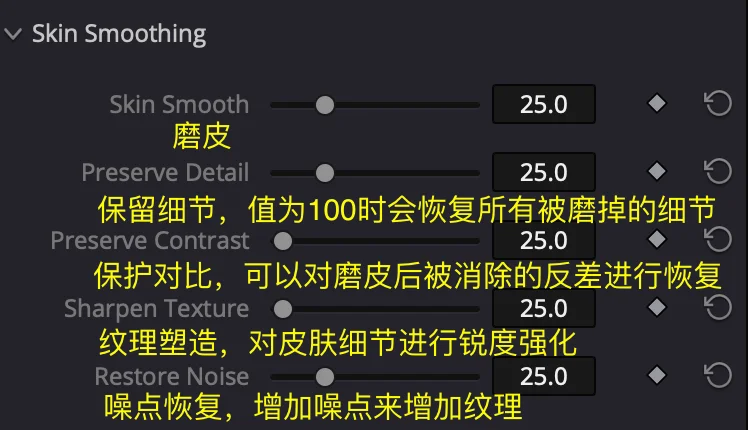Reset the Restore Noise parameter

pyautogui.click(x=718, y=376)
